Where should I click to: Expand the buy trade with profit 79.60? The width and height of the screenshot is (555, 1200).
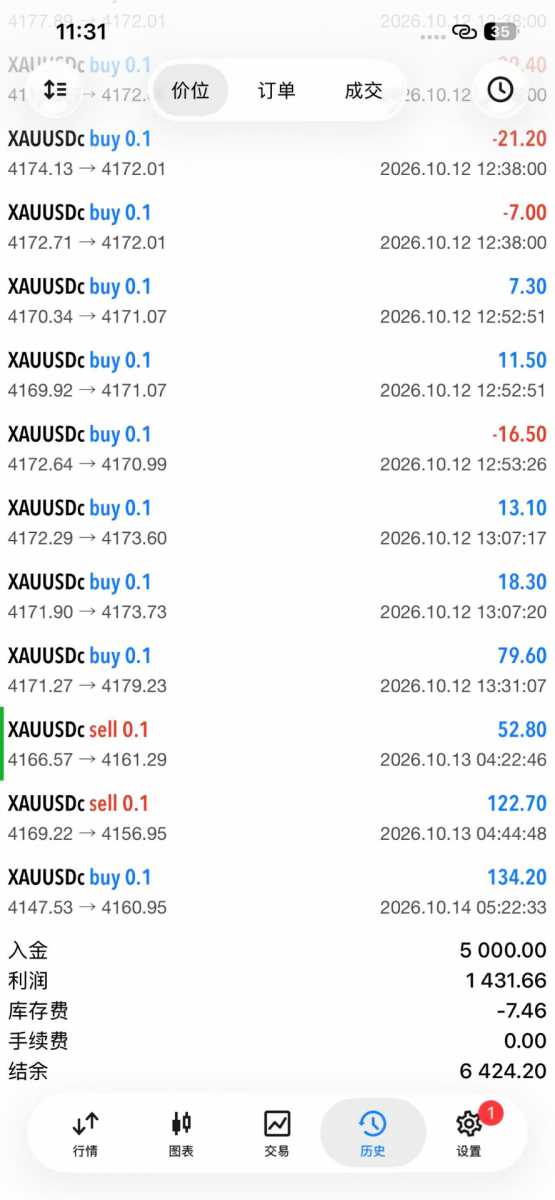point(277,670)
